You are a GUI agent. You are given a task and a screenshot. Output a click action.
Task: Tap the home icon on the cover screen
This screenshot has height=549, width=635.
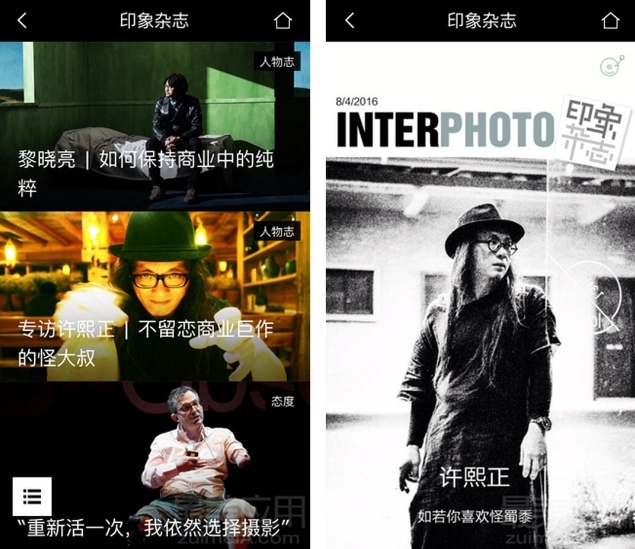610,20
